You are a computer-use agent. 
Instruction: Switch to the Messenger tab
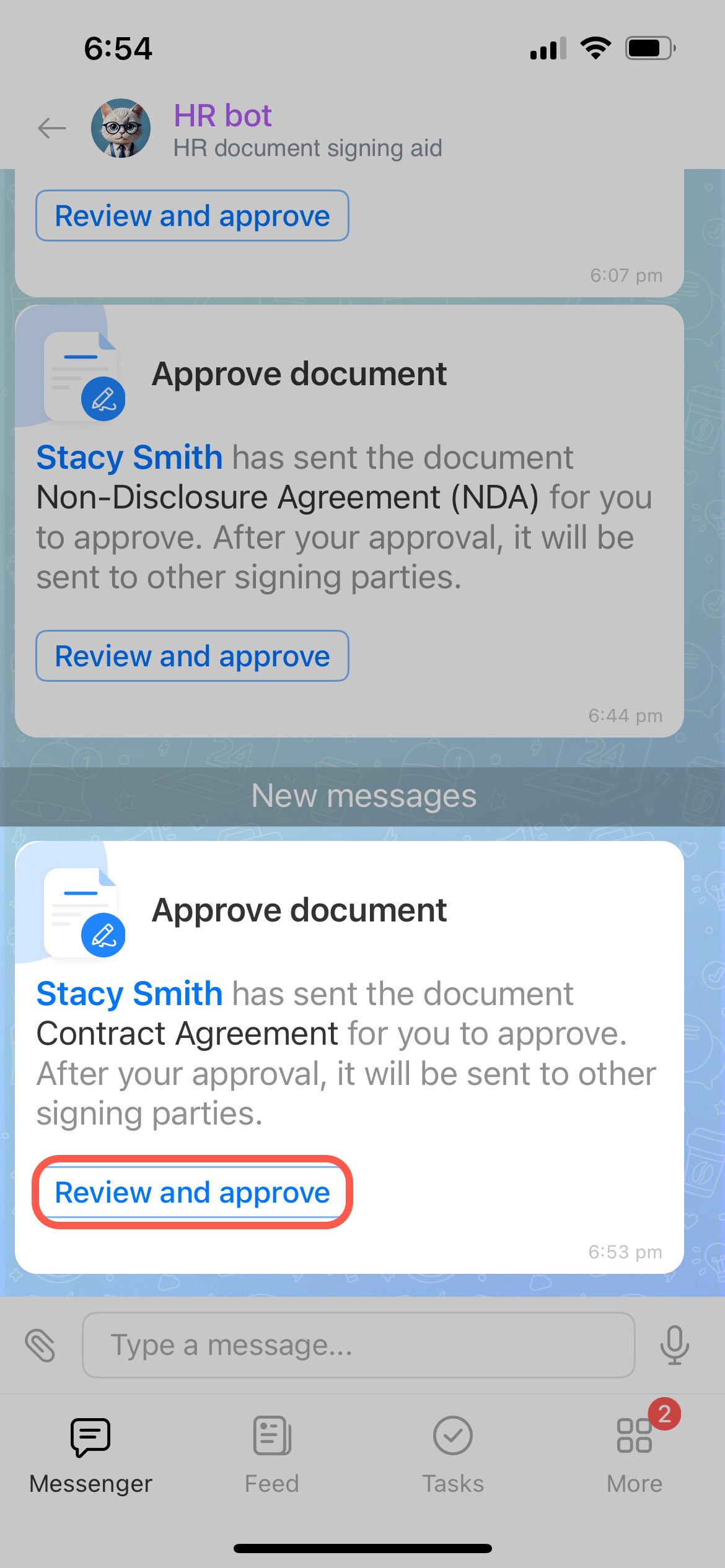point(90,1455)
